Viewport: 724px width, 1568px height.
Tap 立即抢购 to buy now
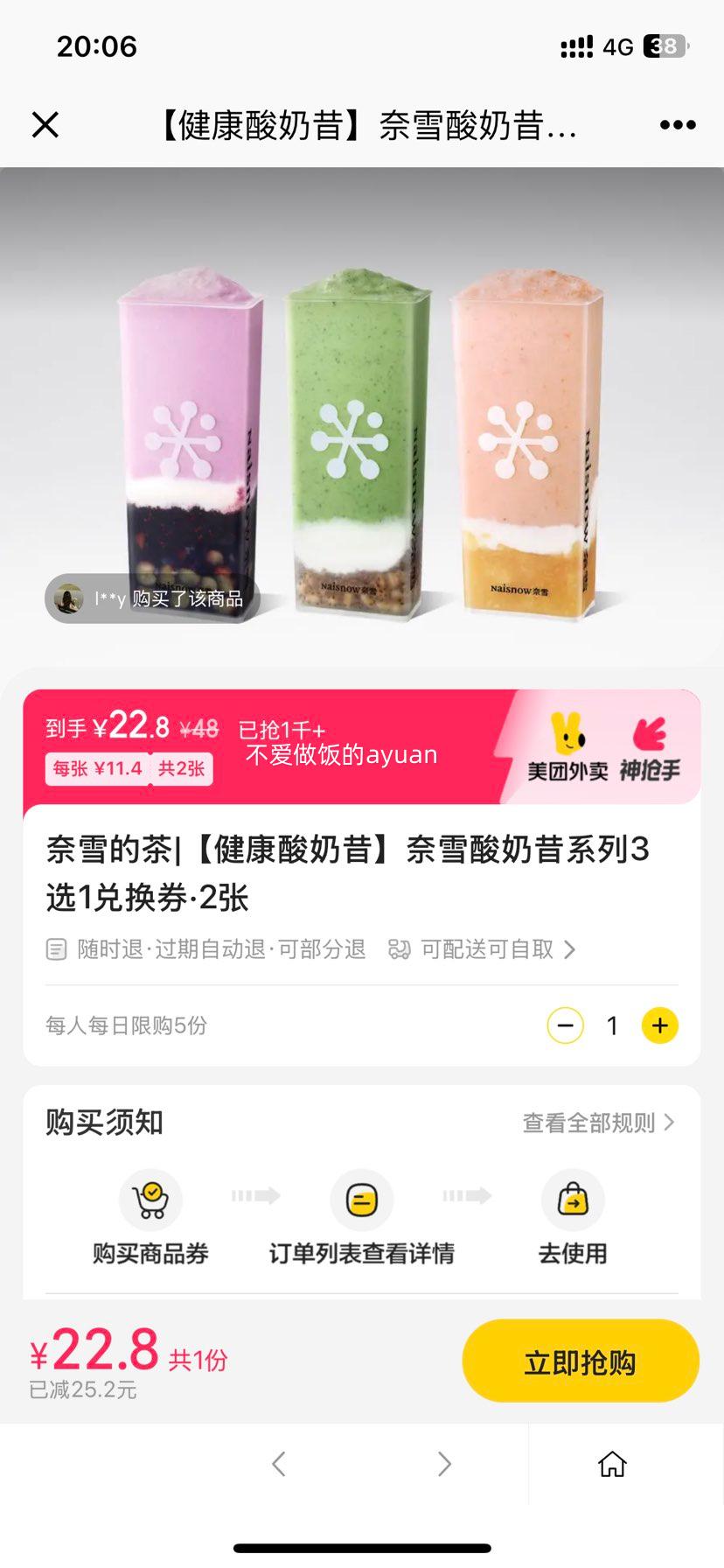pyautogui.click(x=580, y=1361)
